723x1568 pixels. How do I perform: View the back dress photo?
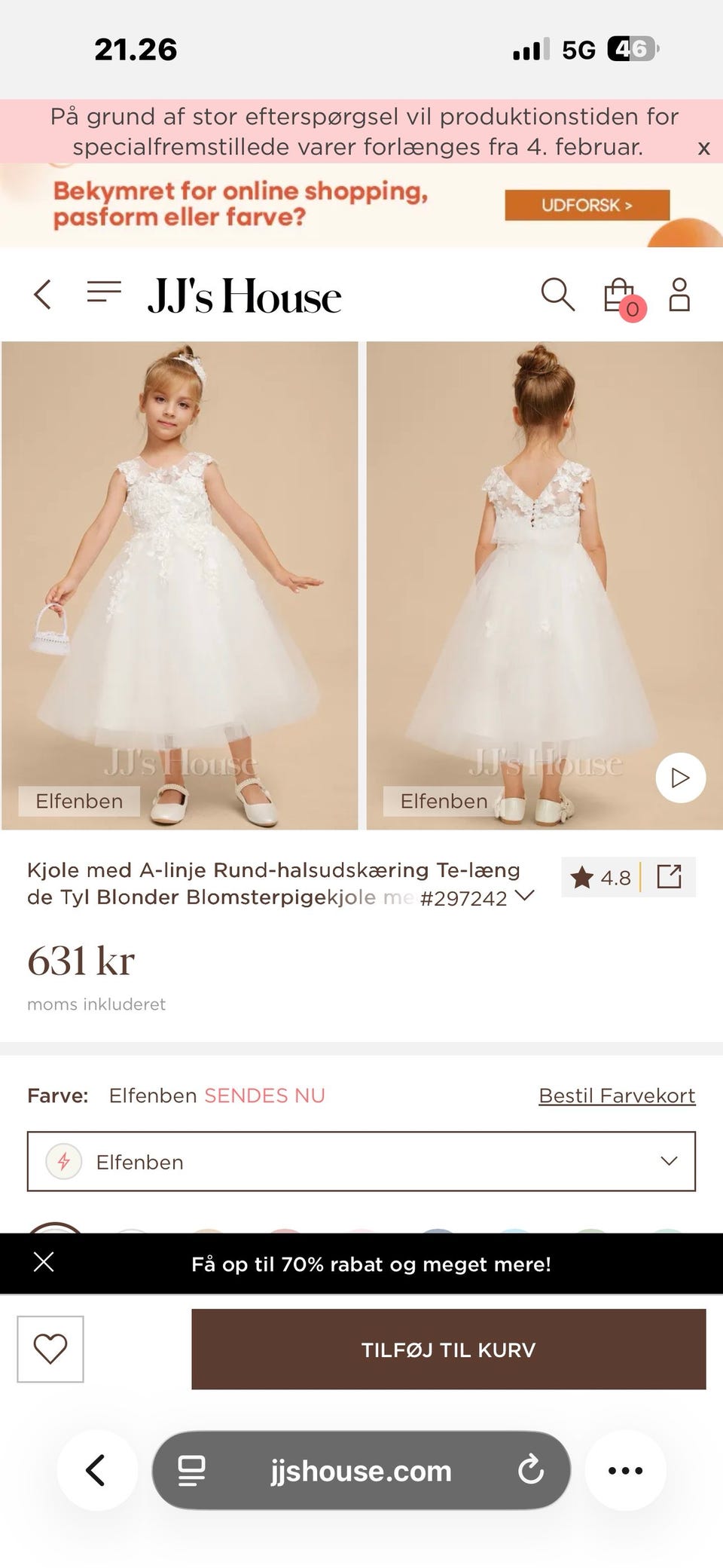545,585
